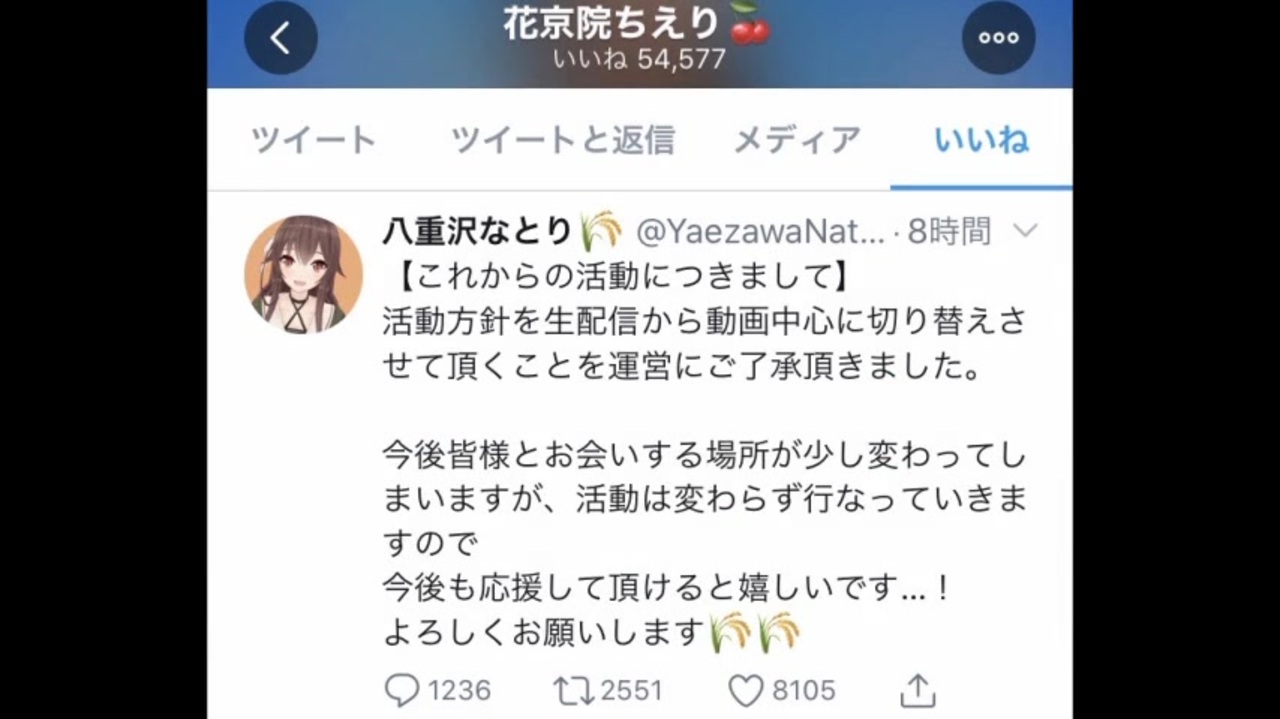The image size is (1280, 719).
Task: Share 八重沢なとり's tweet
Action: pyautogui.click(x=917, y=690)
